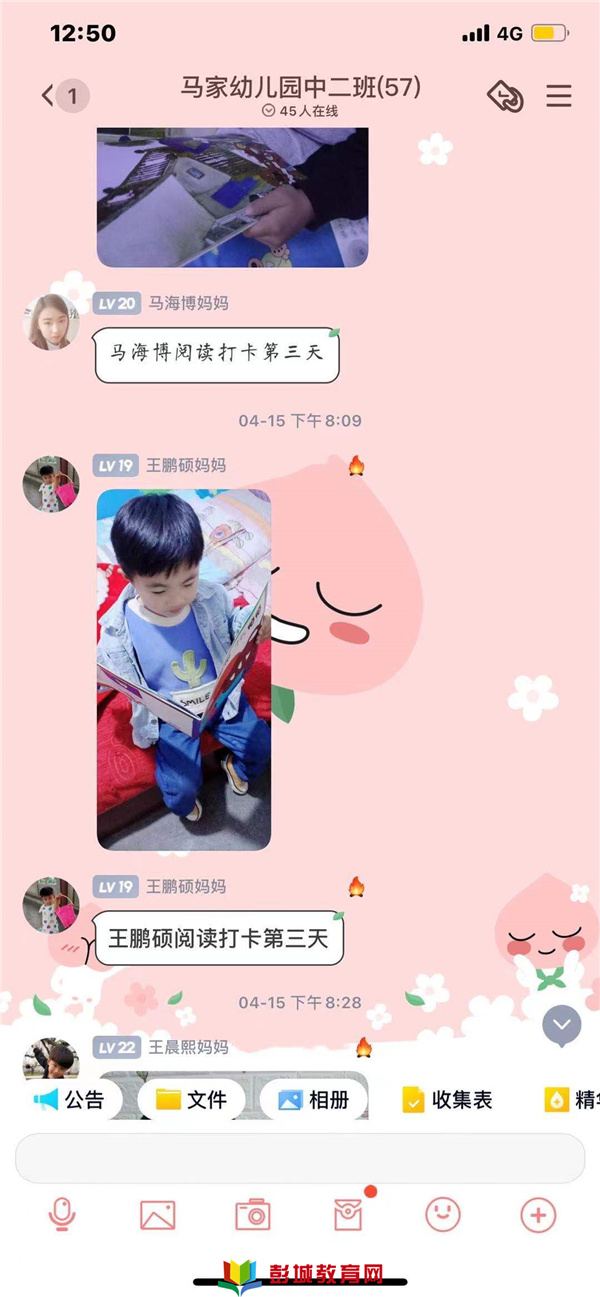Open the 相册 album chip

313,1100
